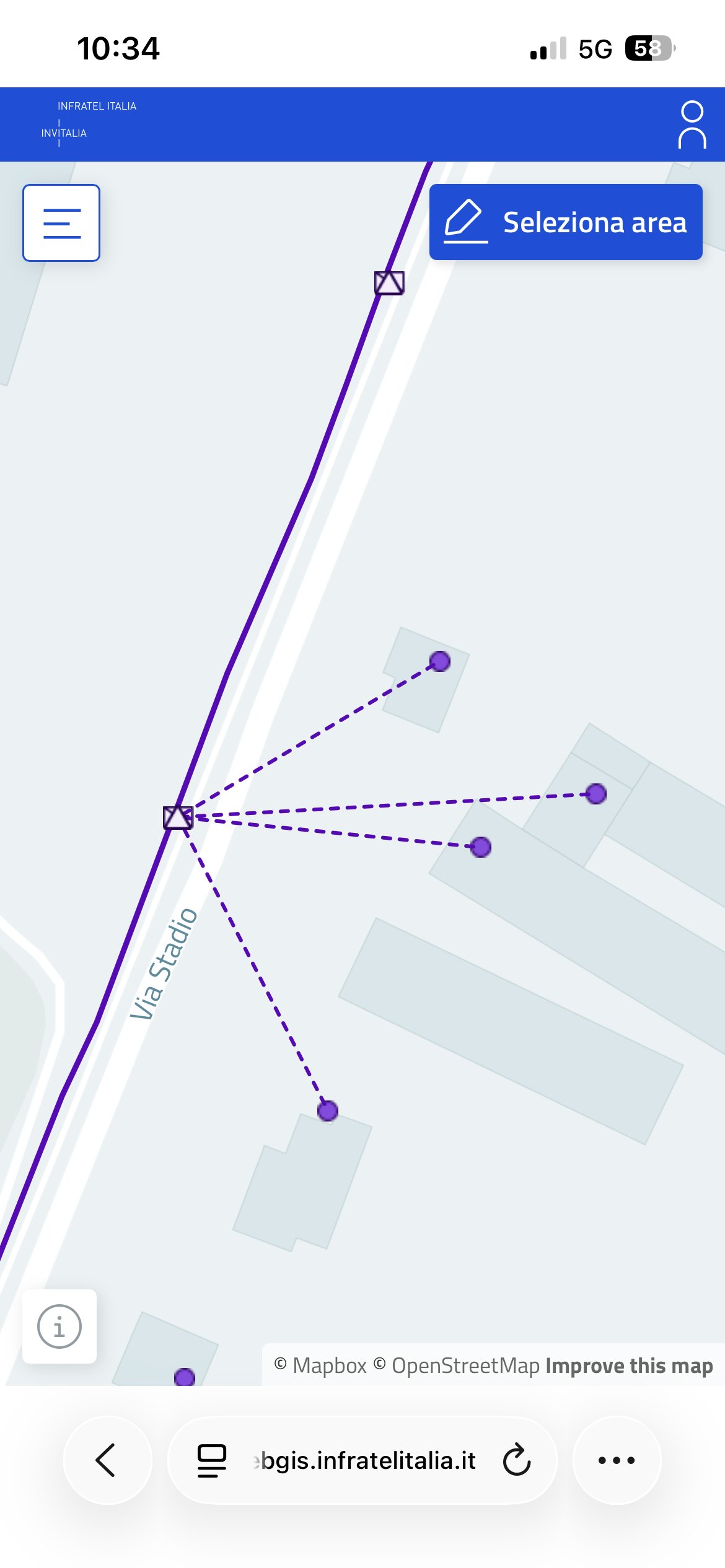Reload the web page

point(516,1460)
